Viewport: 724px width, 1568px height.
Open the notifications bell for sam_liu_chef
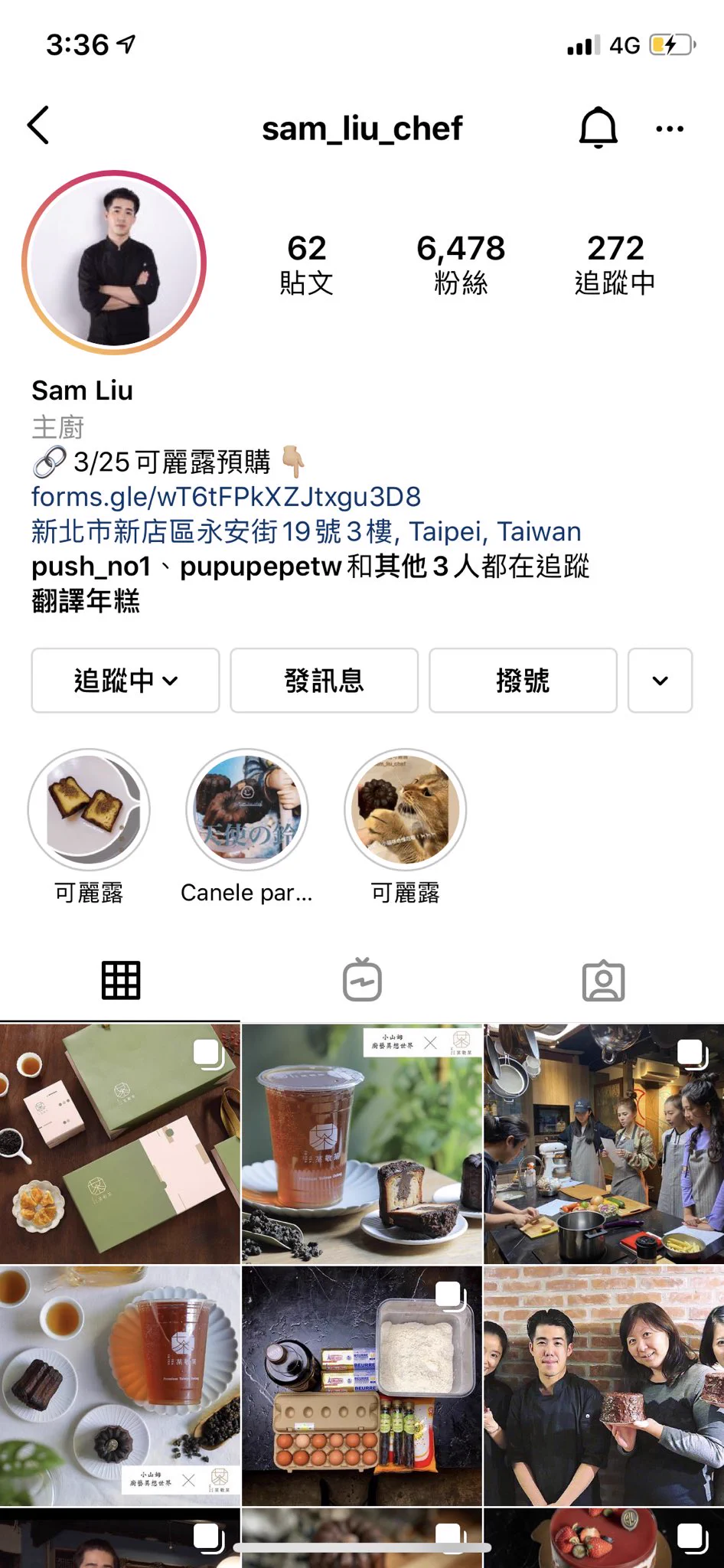click(598, 127)
